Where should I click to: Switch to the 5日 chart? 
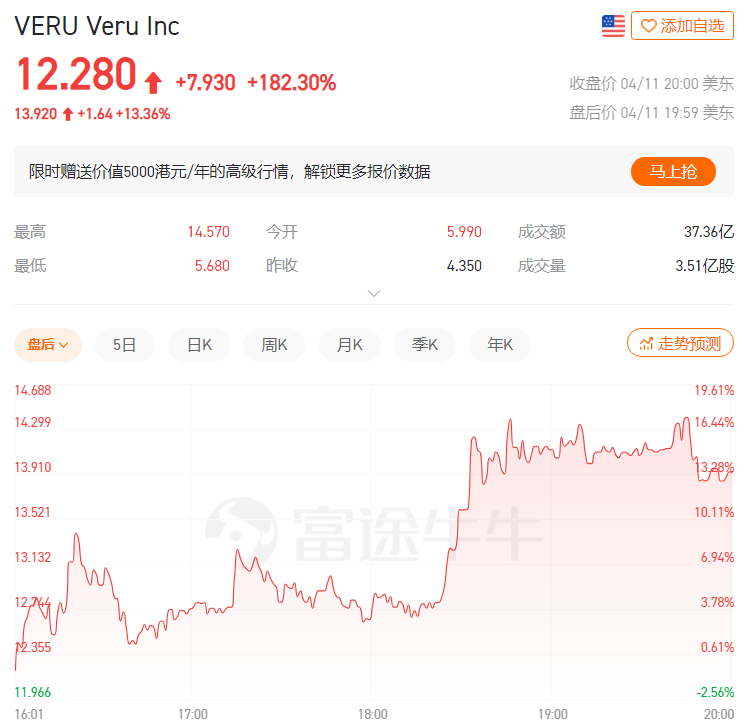[x=124, y=344]
